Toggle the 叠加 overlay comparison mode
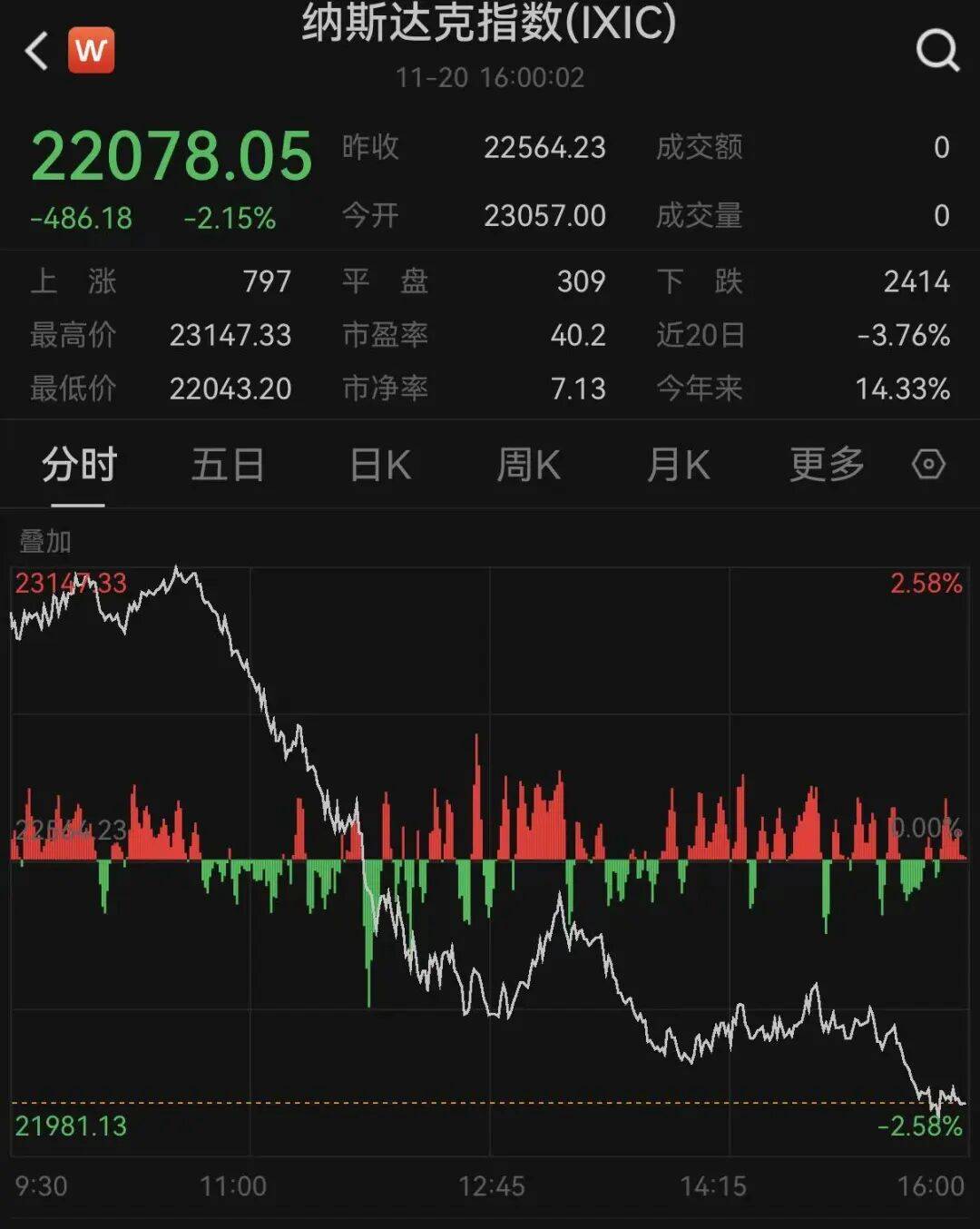Viewport: 980px width, 1229px height. [43, 540]
